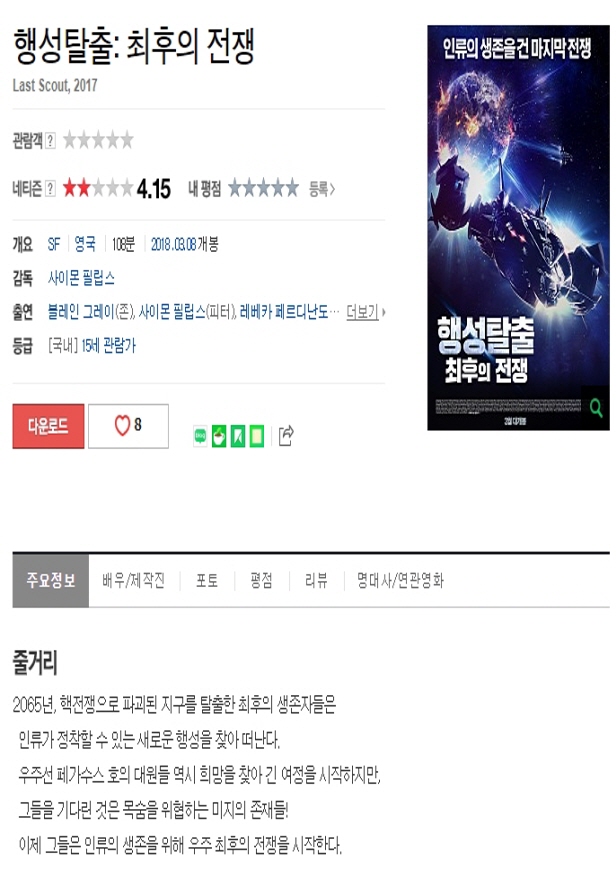This screenshot has width=616, height=877.
Task: Like this movie with the heart button
Action: 128,426
